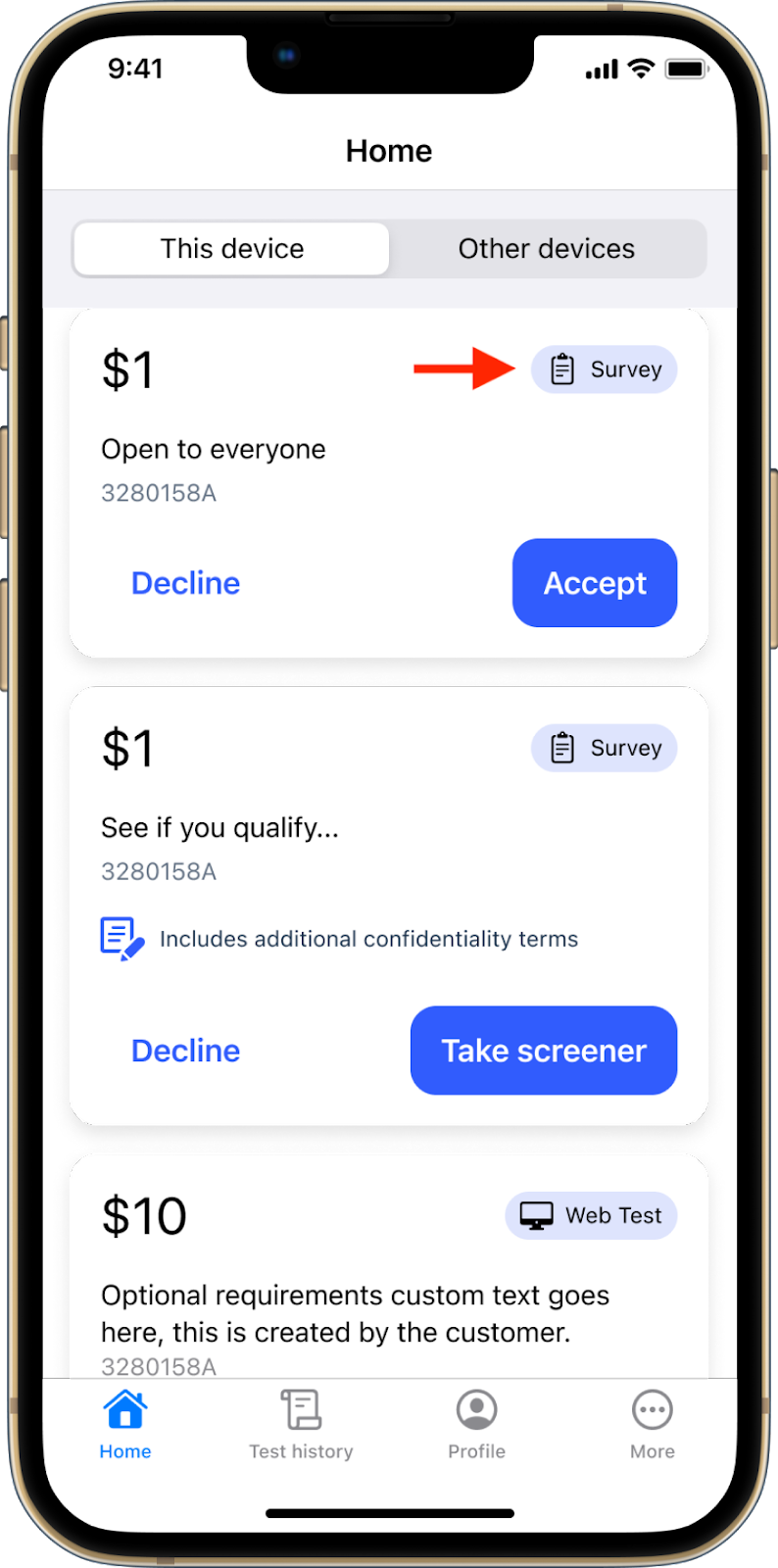Open the More tab

653,1425
